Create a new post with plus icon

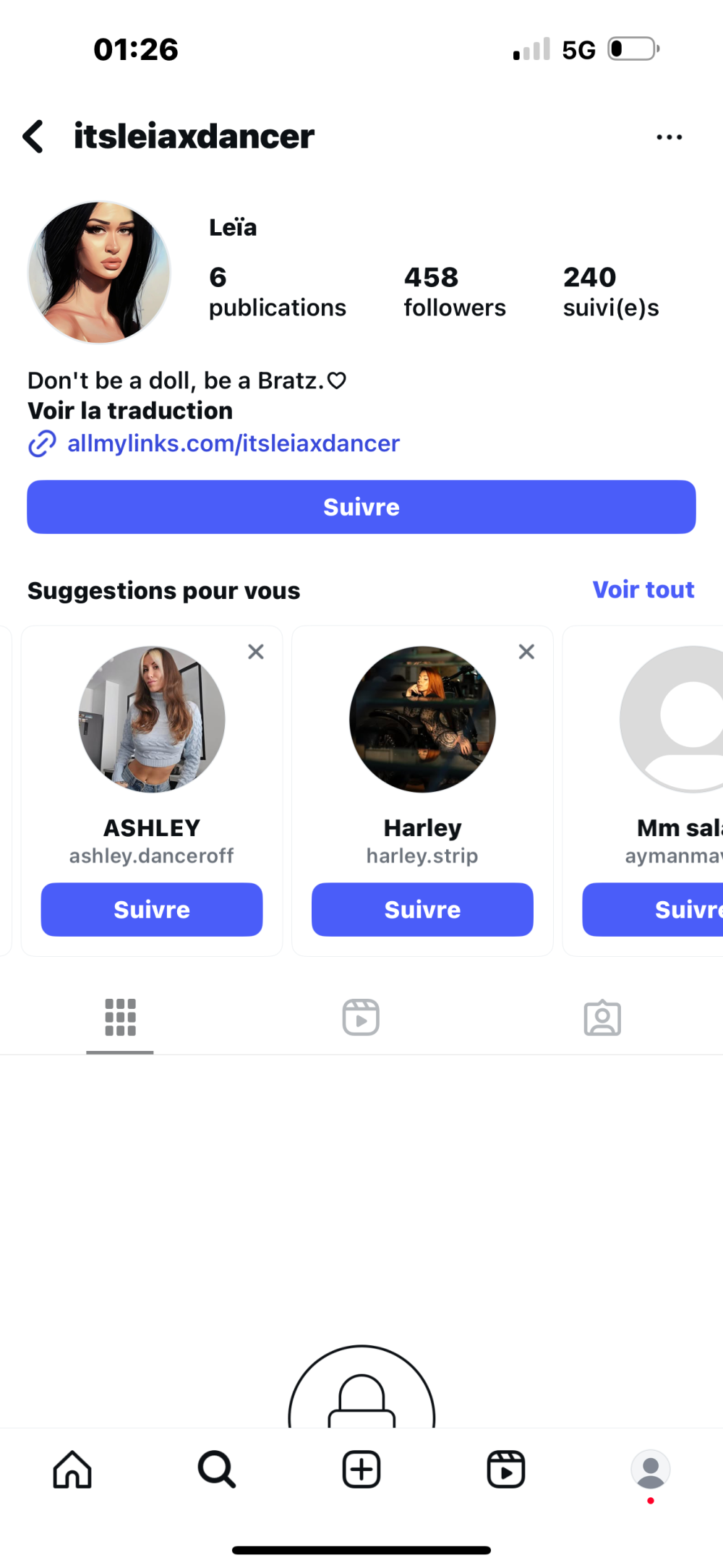click(361, 1470)
